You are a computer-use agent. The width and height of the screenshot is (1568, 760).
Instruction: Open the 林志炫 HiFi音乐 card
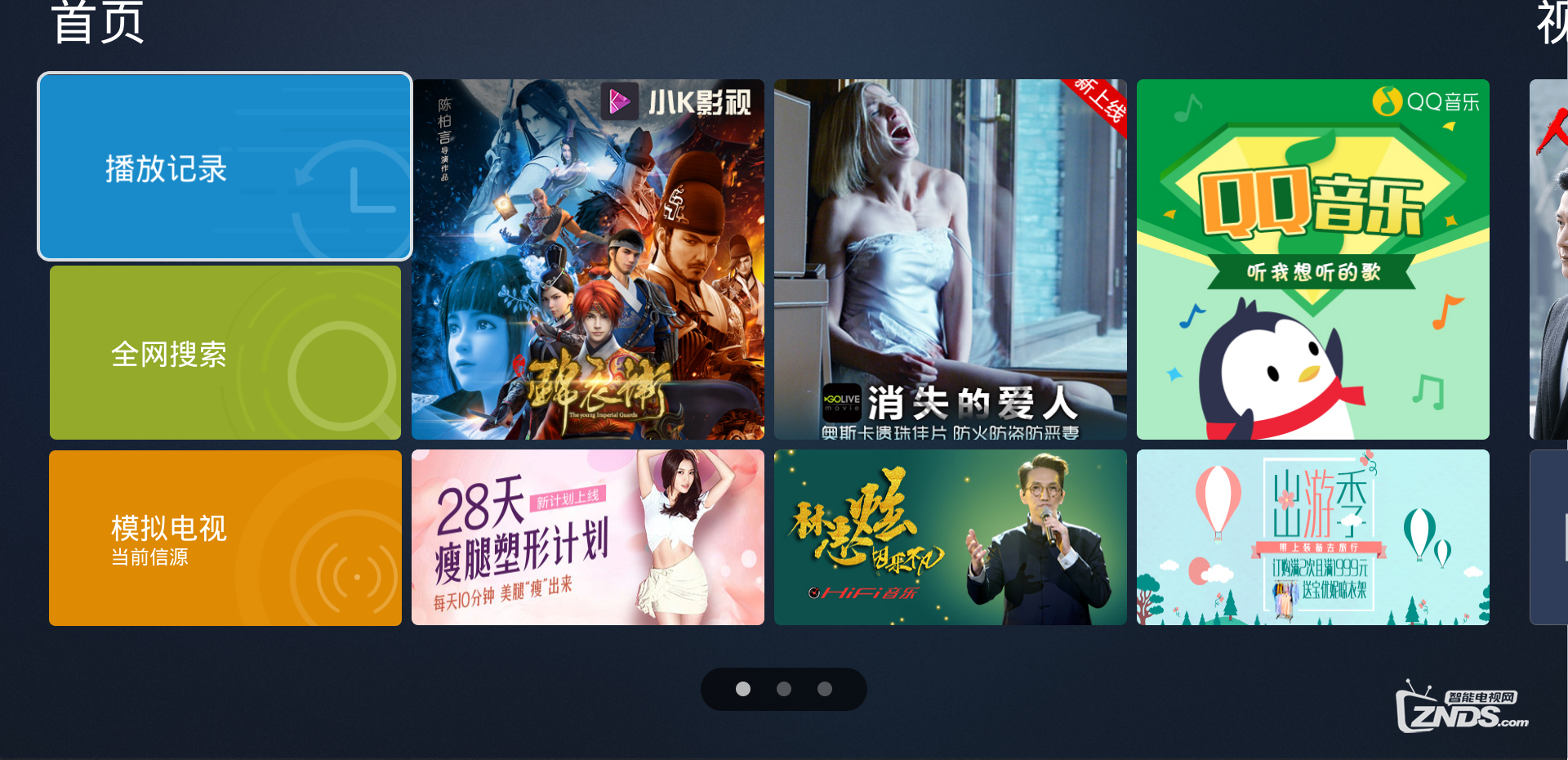950,538
